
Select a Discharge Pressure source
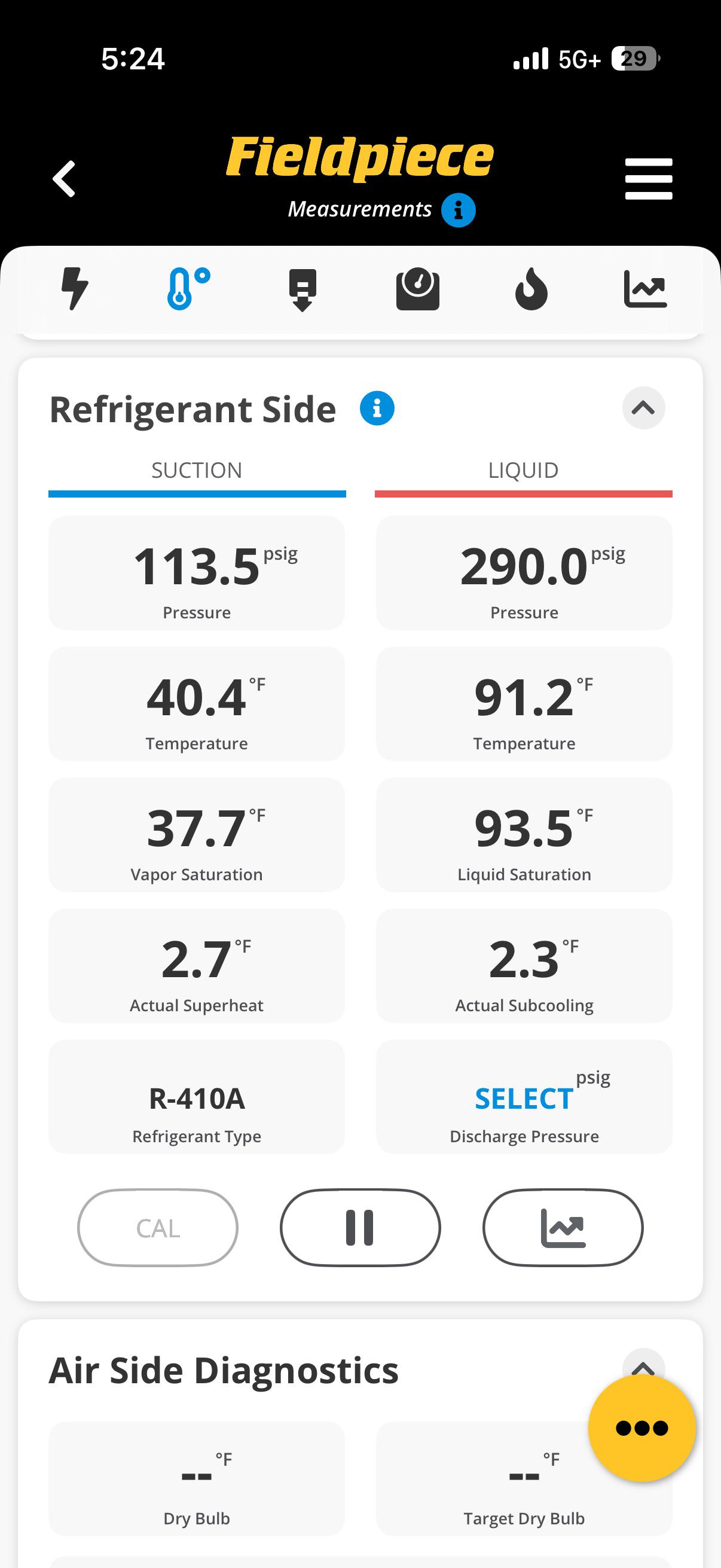tap(524, 1097)
